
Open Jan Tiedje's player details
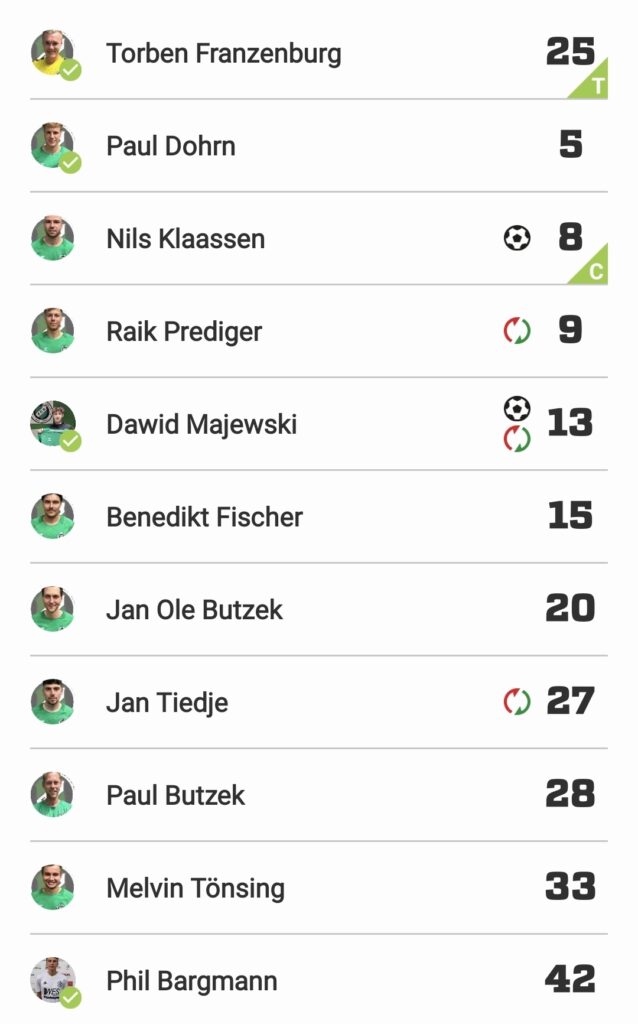tap(167, 703)
